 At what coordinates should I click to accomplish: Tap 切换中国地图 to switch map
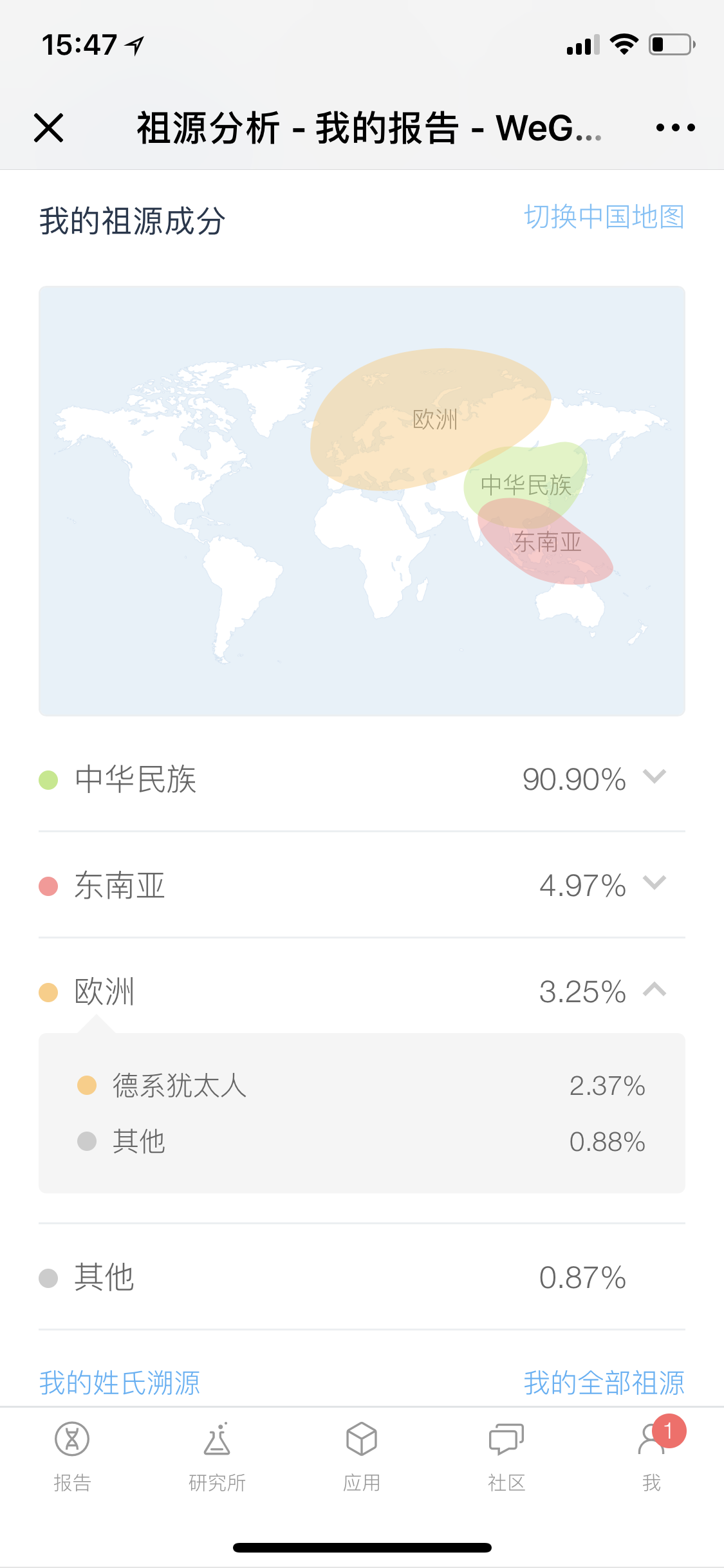click(x=604, y=218)
